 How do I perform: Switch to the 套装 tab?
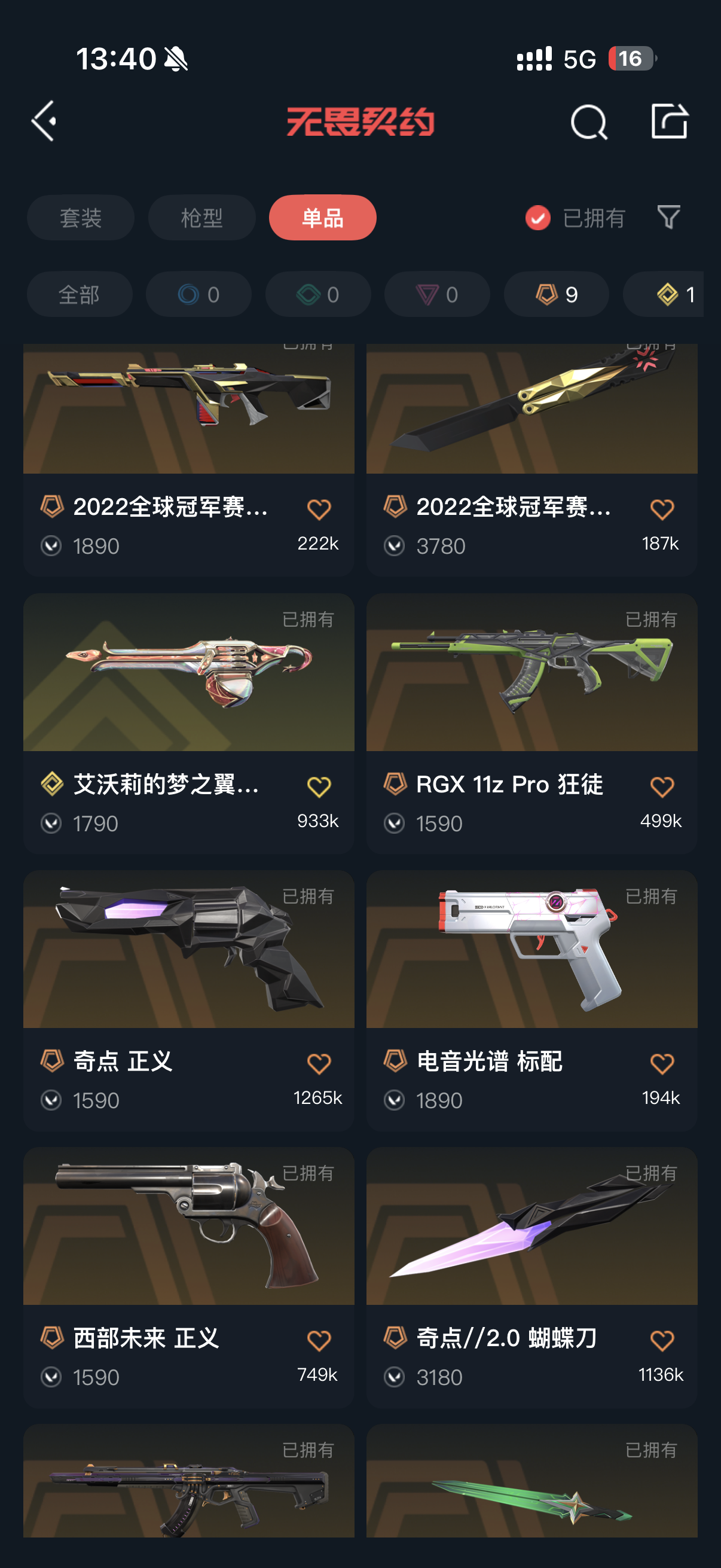pos(80,218)
